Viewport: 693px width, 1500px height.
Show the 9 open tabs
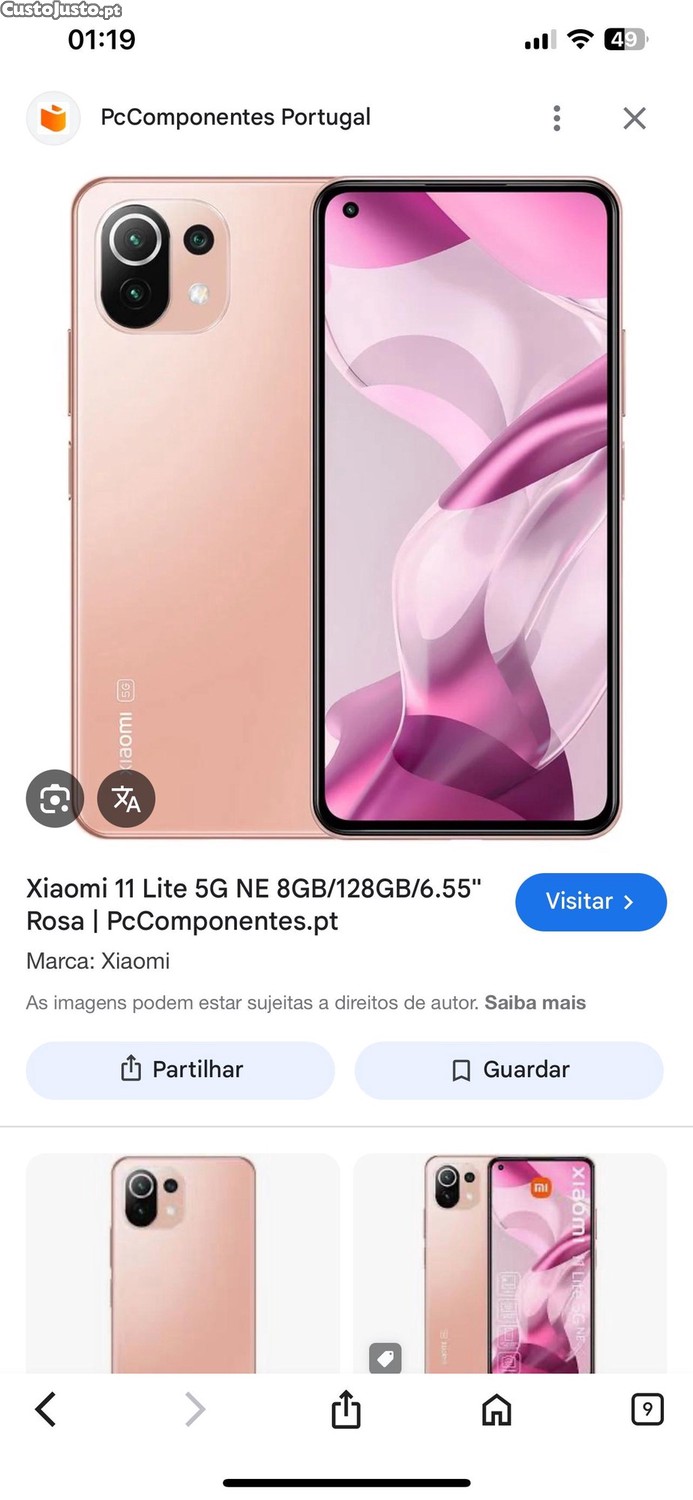[647, 1410]
